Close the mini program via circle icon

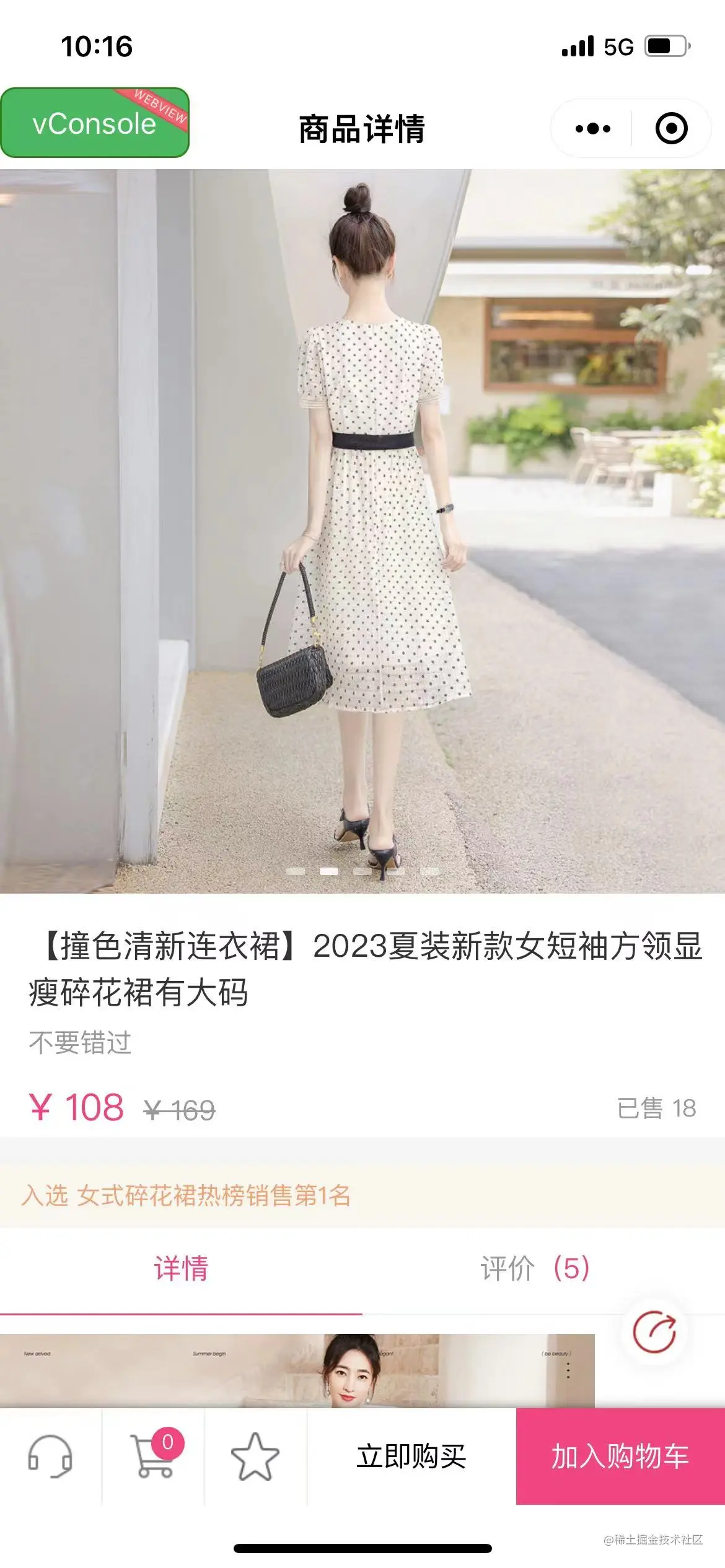671,129
